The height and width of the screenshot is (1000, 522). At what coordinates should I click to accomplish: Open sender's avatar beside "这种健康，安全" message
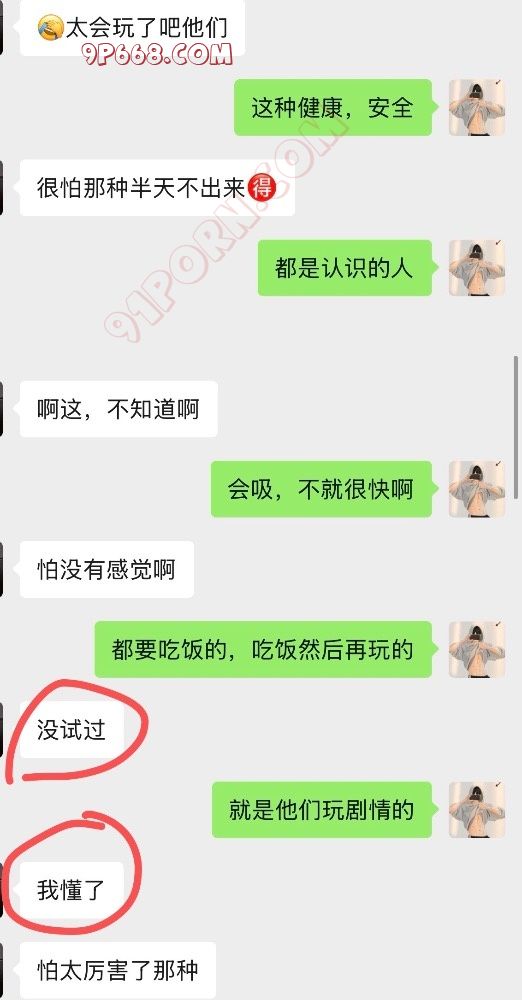pos(477,107)
